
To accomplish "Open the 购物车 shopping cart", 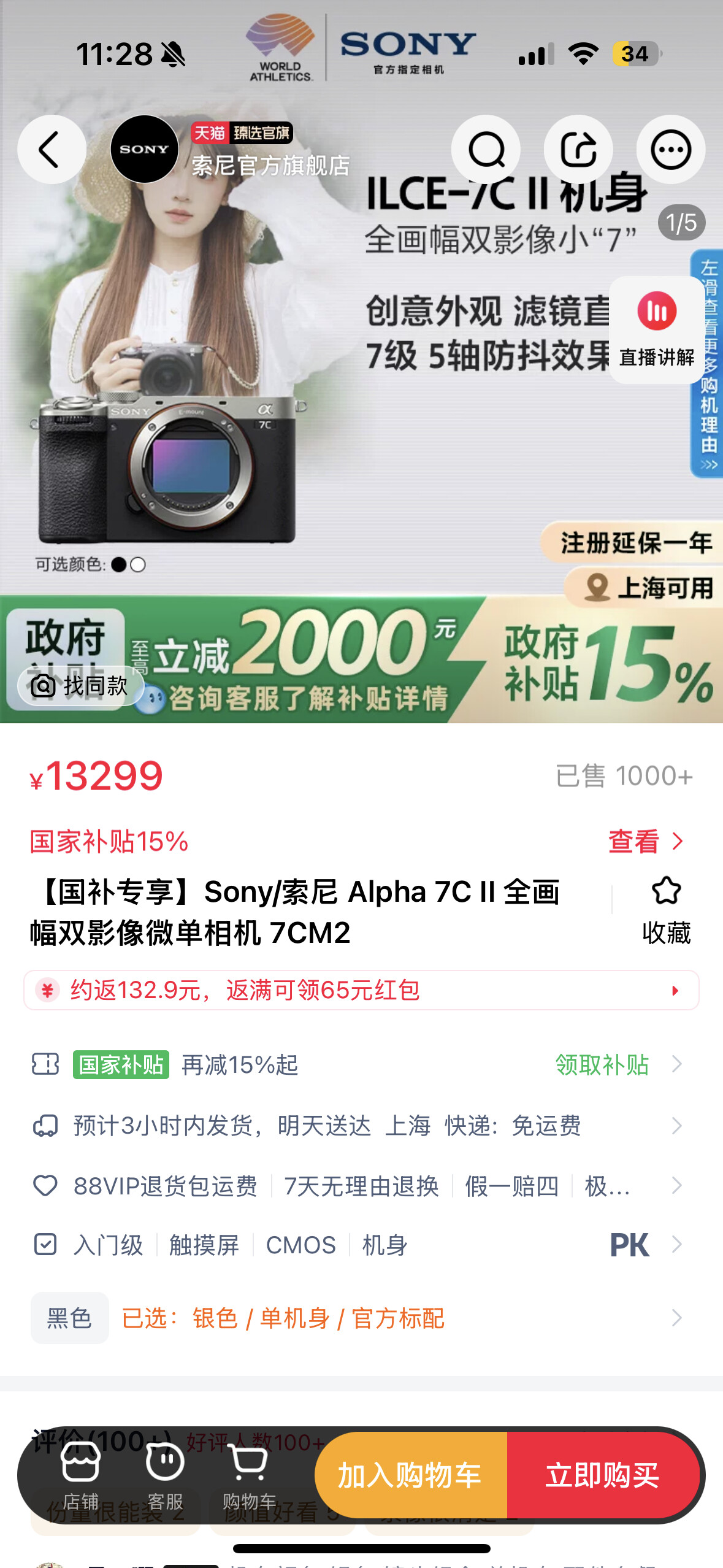I will click(x=249, y=1475).
